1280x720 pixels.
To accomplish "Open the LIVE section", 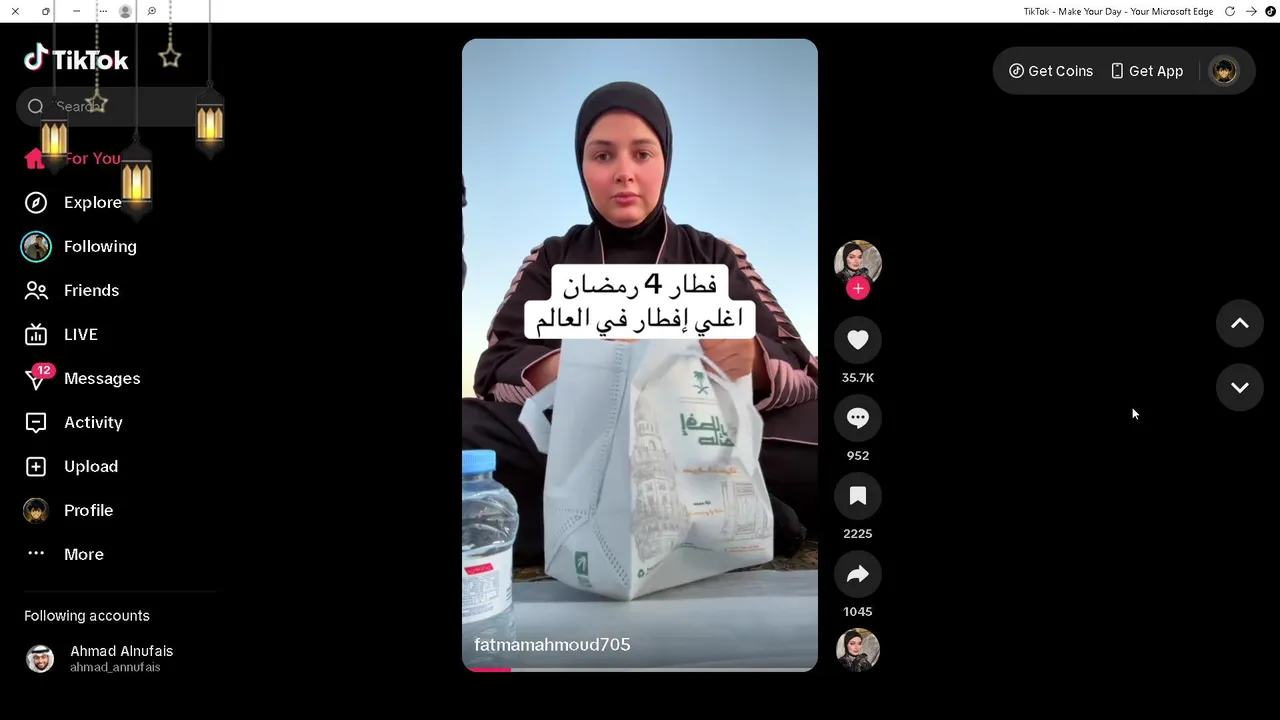I will point(80,335).
